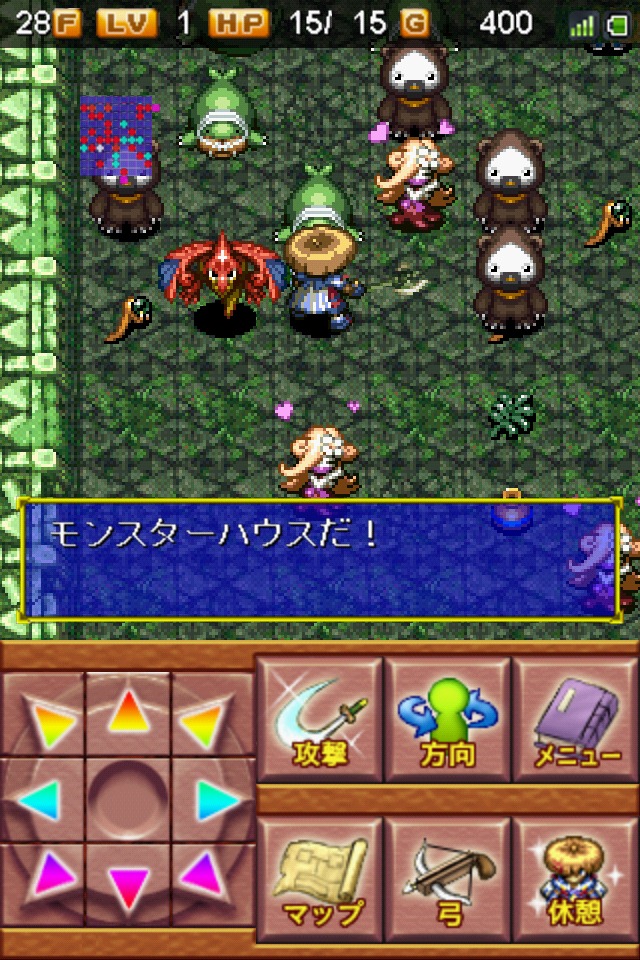Tap the center circle of the d-pad
Viewport: 640px width, 960px height.
pyautogui.click(x=128, y=800)
